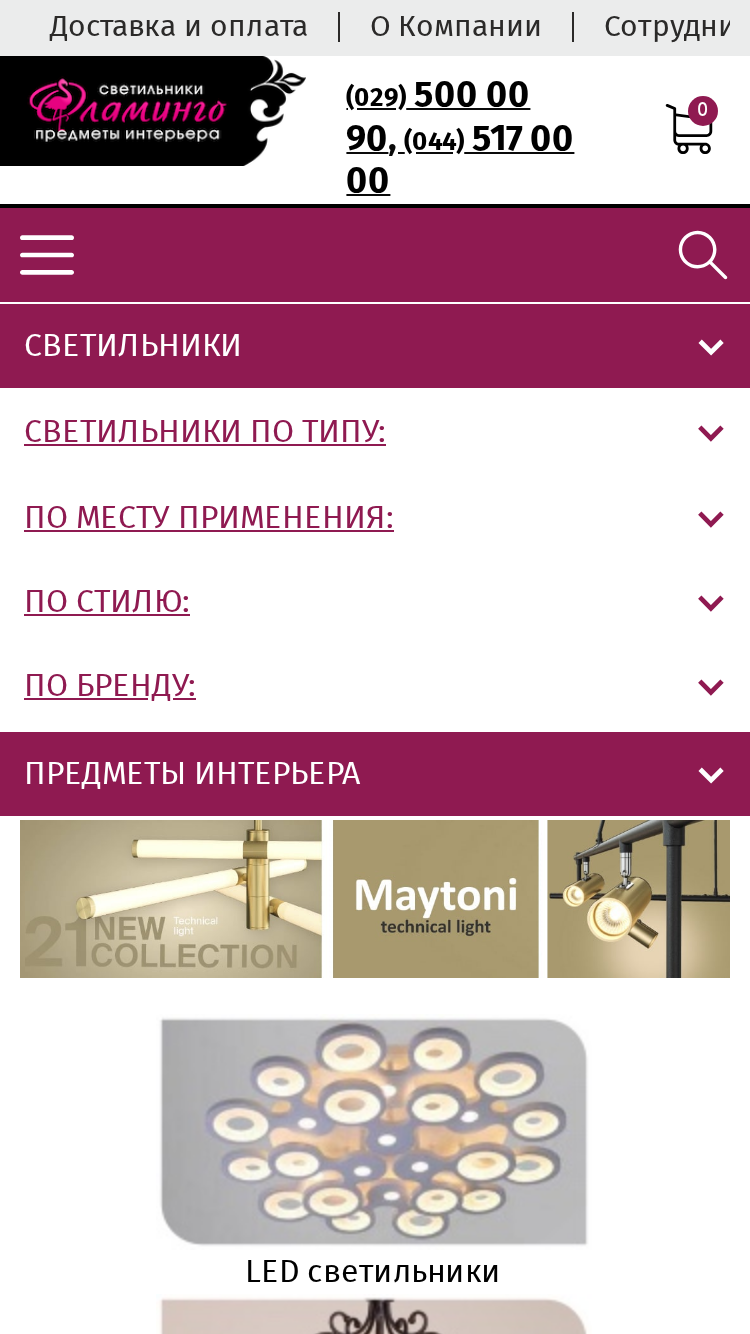This screenshot has height=1334, width=750.
Task: Expand ПО БРЕНДУ list
Action: click(375, 686)
